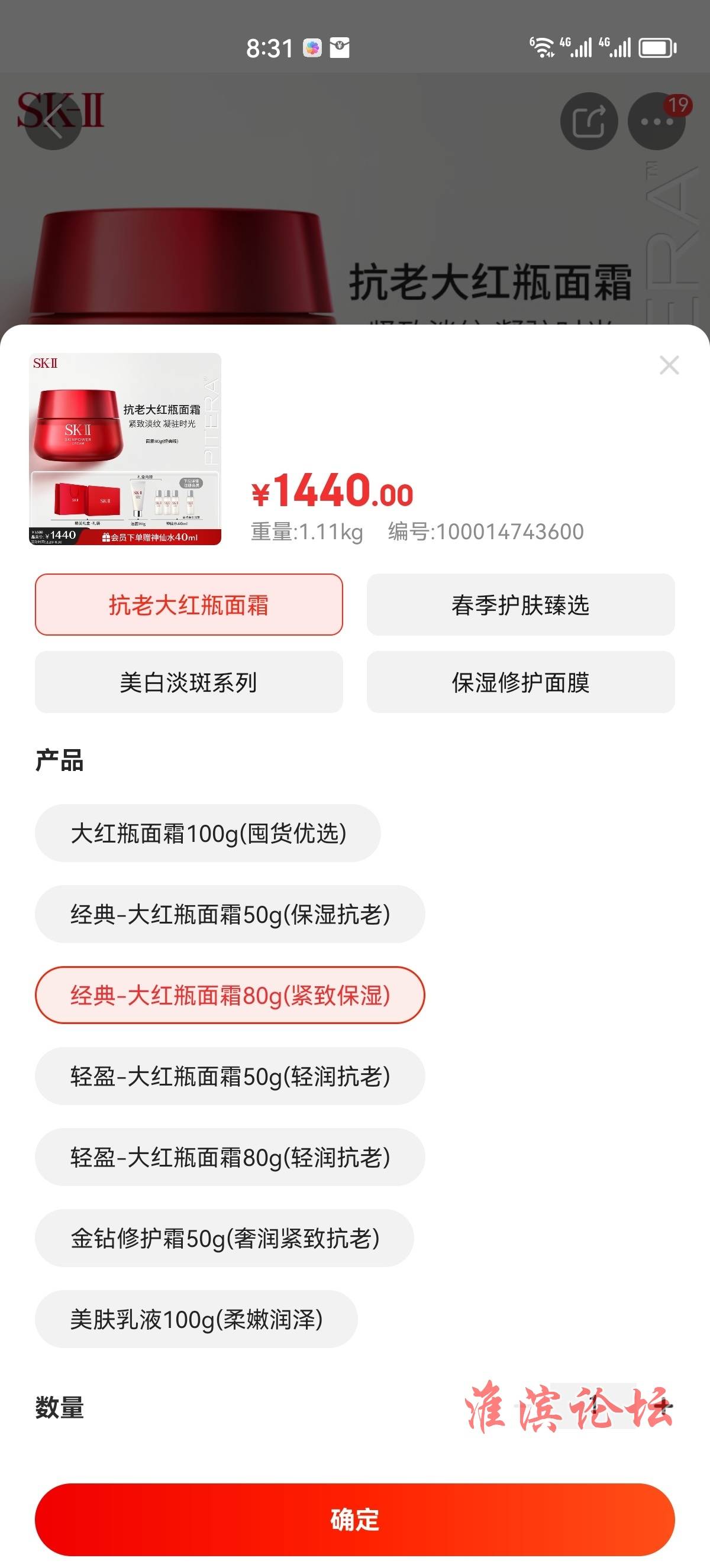Open the product thumbnail image
This screenshot has width=710, height=1568.
click(x=125, y=449)
